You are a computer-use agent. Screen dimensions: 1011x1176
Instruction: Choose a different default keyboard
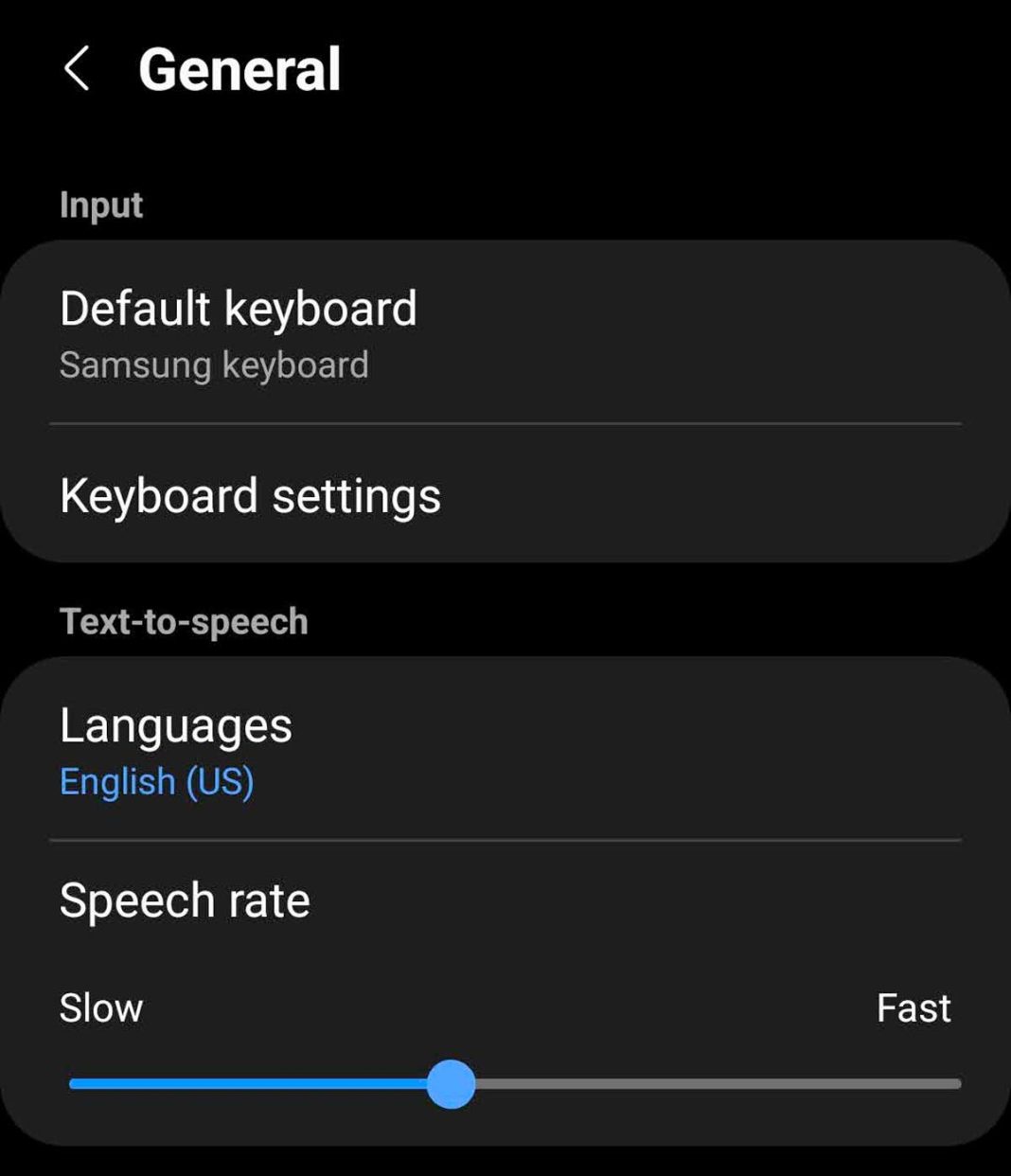tap(238, 309)
